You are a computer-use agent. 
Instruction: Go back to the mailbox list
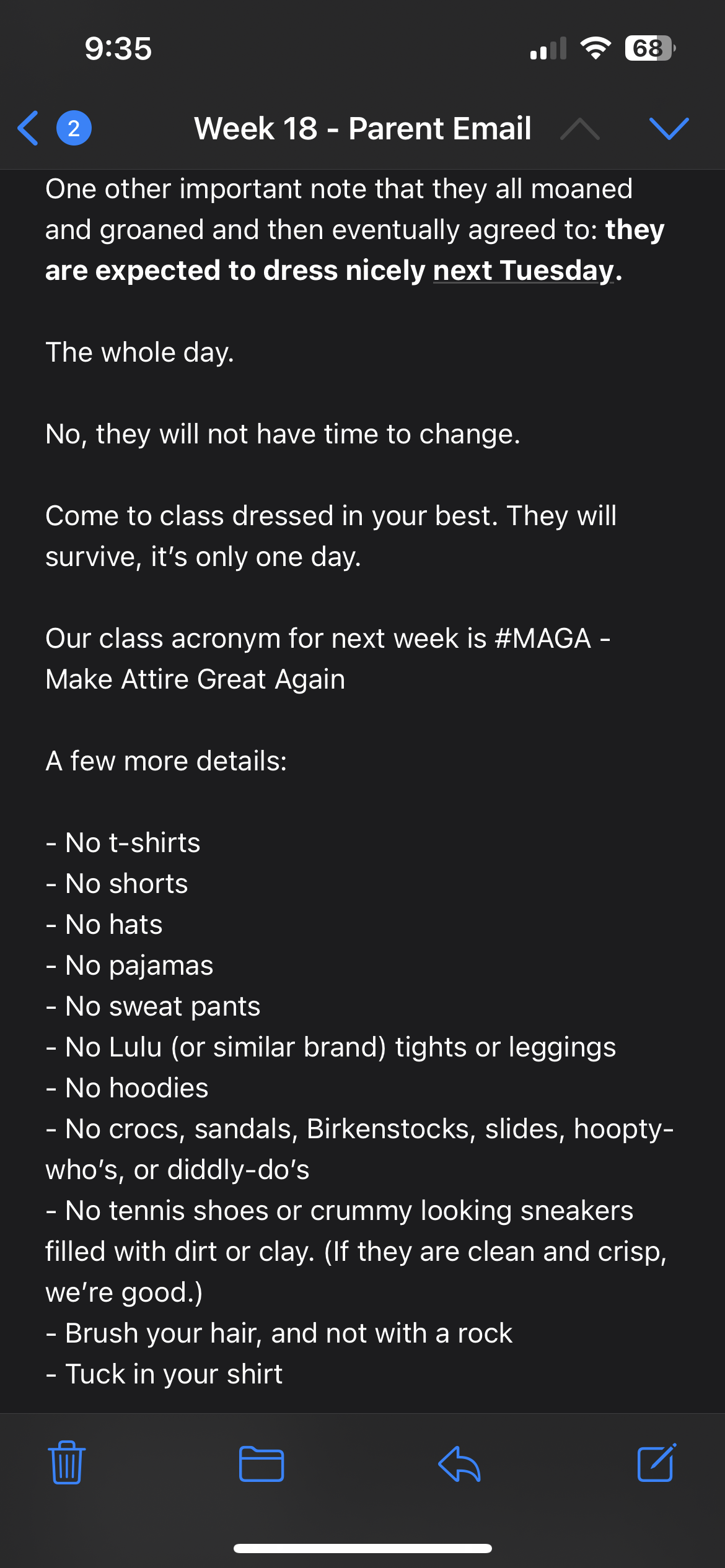point(29,128)
